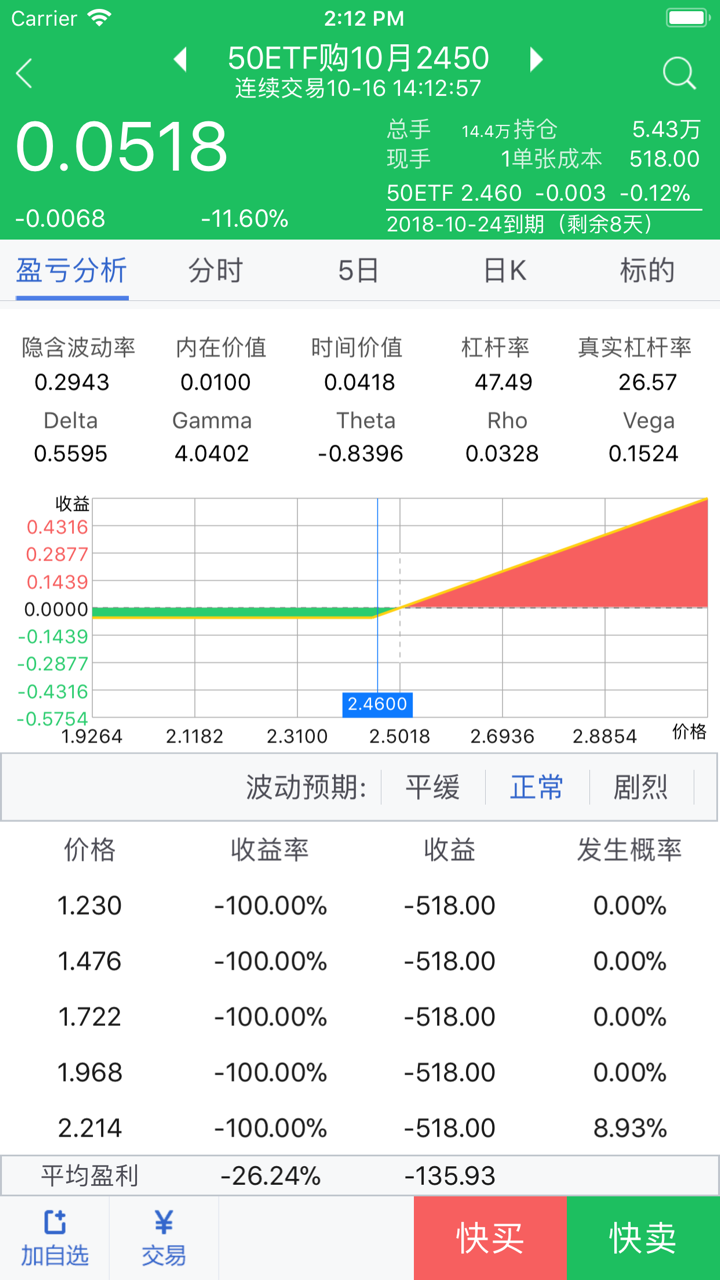Switch to the 标的 tab
Viewport: 720px width, 1280px height.
(647, 270)
